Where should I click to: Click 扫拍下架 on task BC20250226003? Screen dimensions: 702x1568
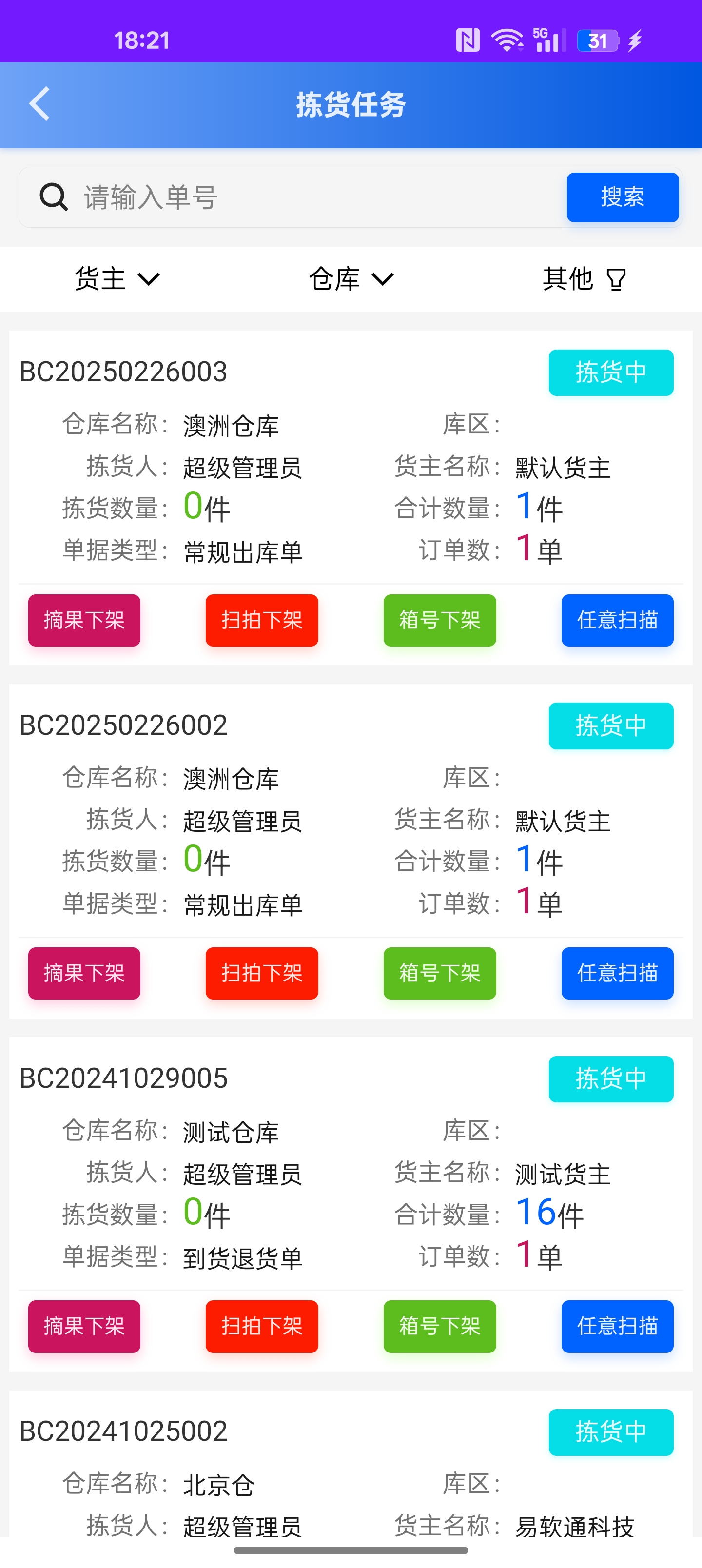click(261, 620)
